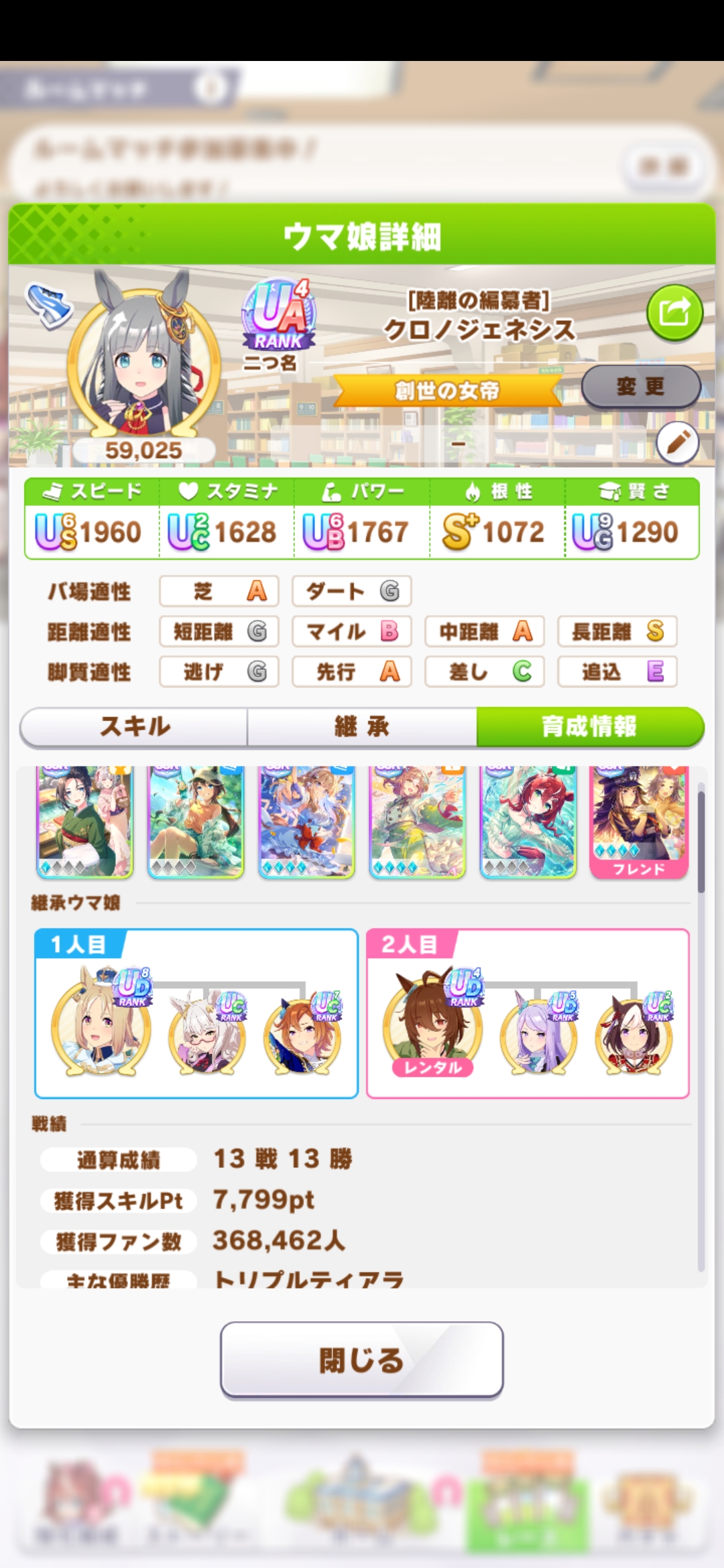Tap the blue shoe icon near portrait
The image size is (724, 1568).
48,305
